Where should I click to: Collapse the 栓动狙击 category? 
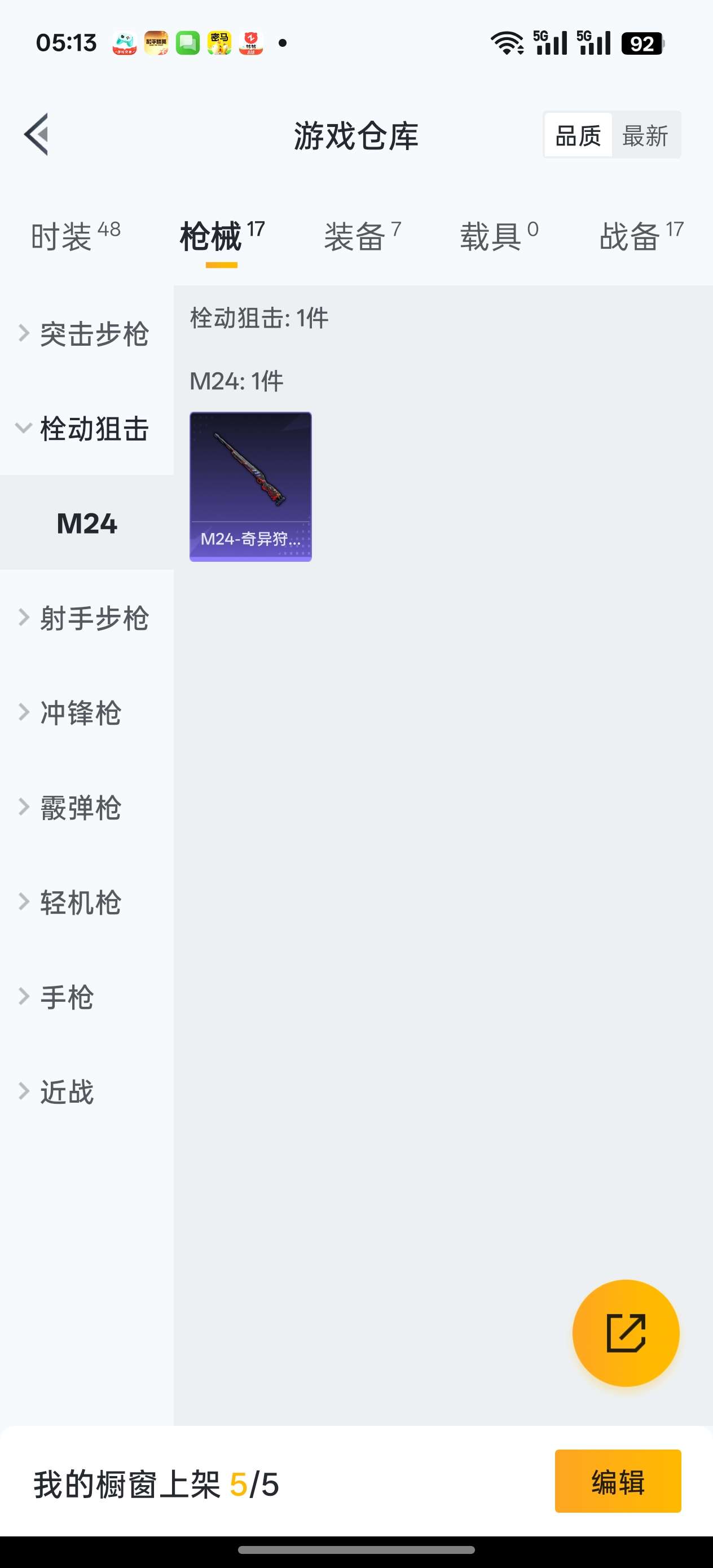tap(87, 429)
